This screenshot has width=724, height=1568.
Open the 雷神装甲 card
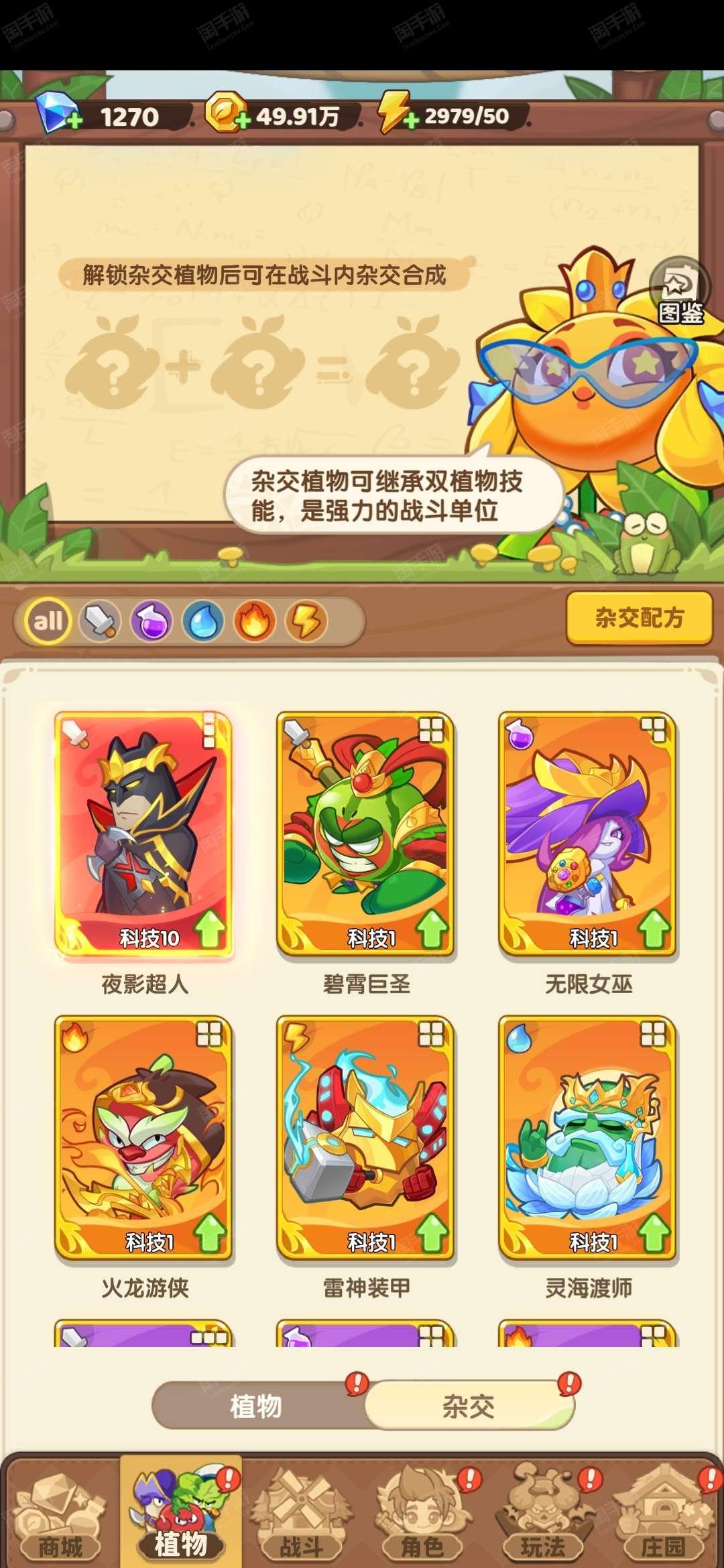[366, 1138]
